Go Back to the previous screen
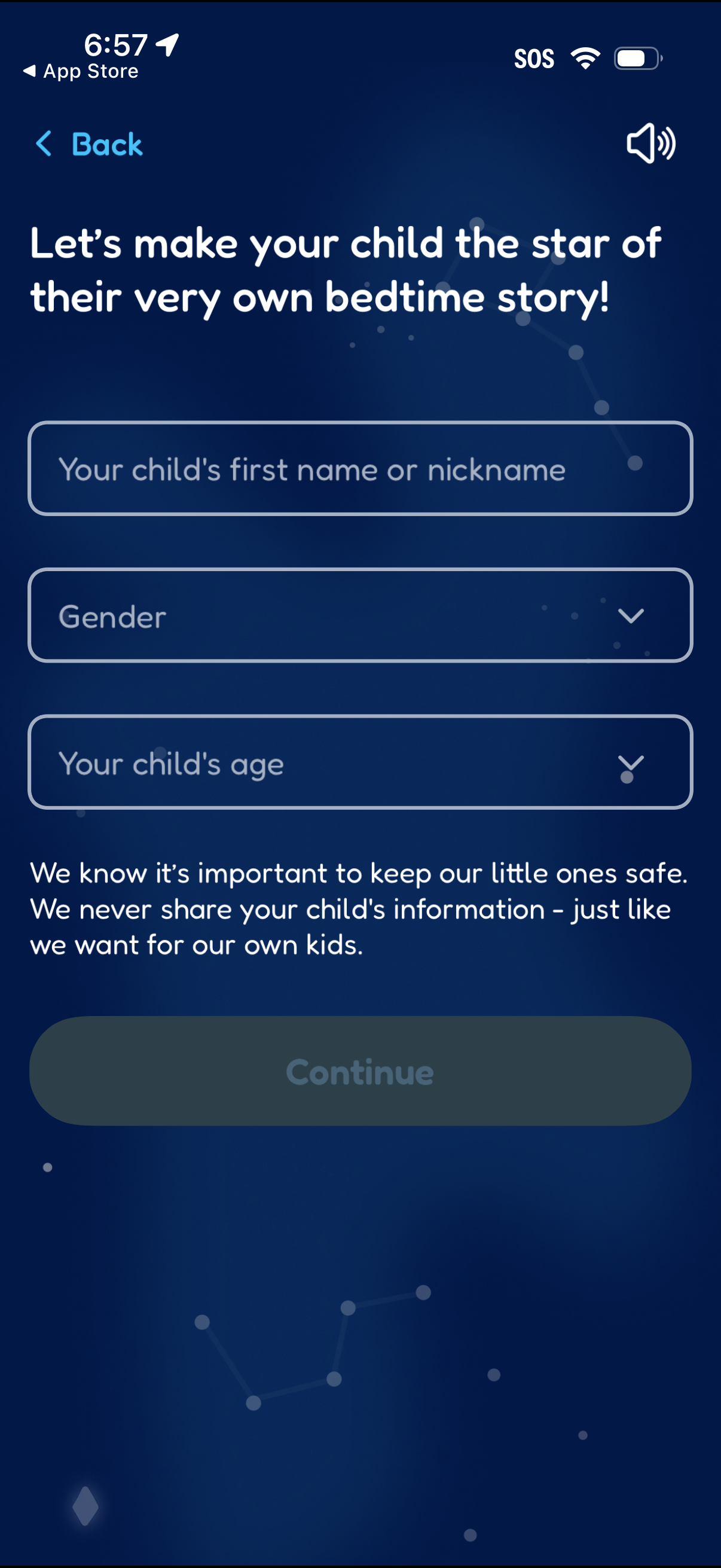This screenshot has height=1568, width=721. tap(89, 145)
